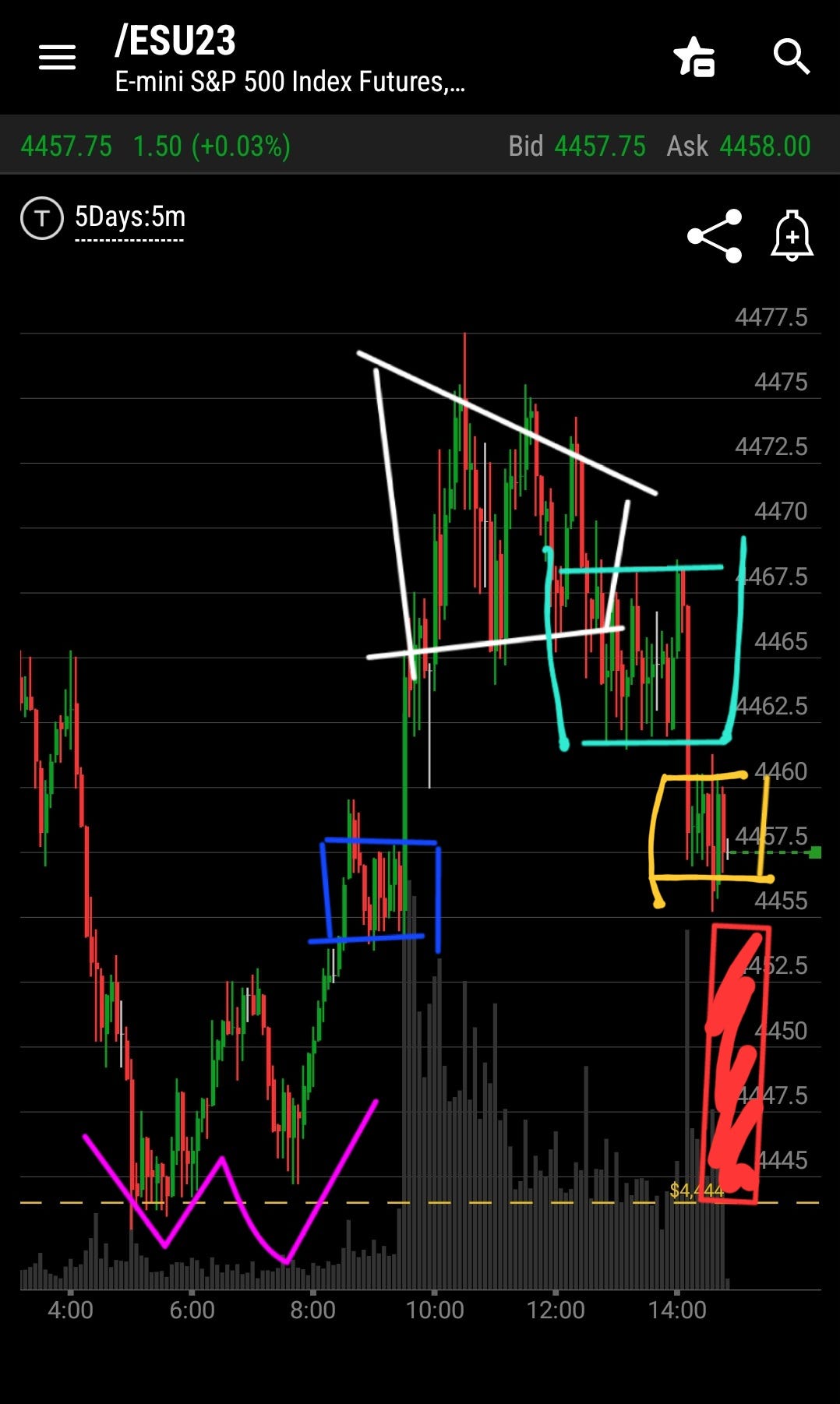This screenshot has width=840, height=1404.
Task: Edit the watchlist with the star icon
Action: click(x=694, y=57)
